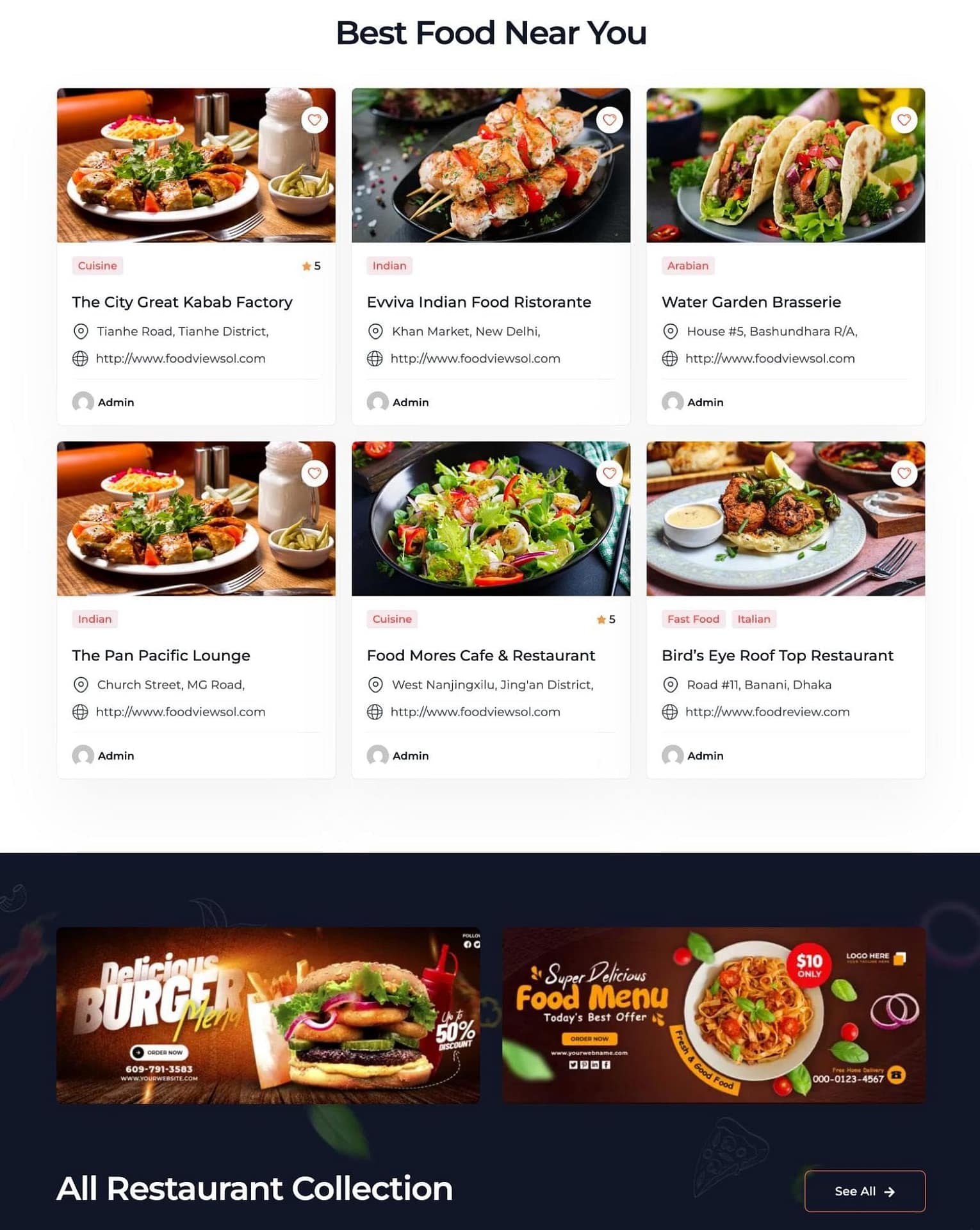Click the location pin icon on Bird's Eye Roof Top Restaurant card
980x1230 pixels.
click(x=670, y=684)
